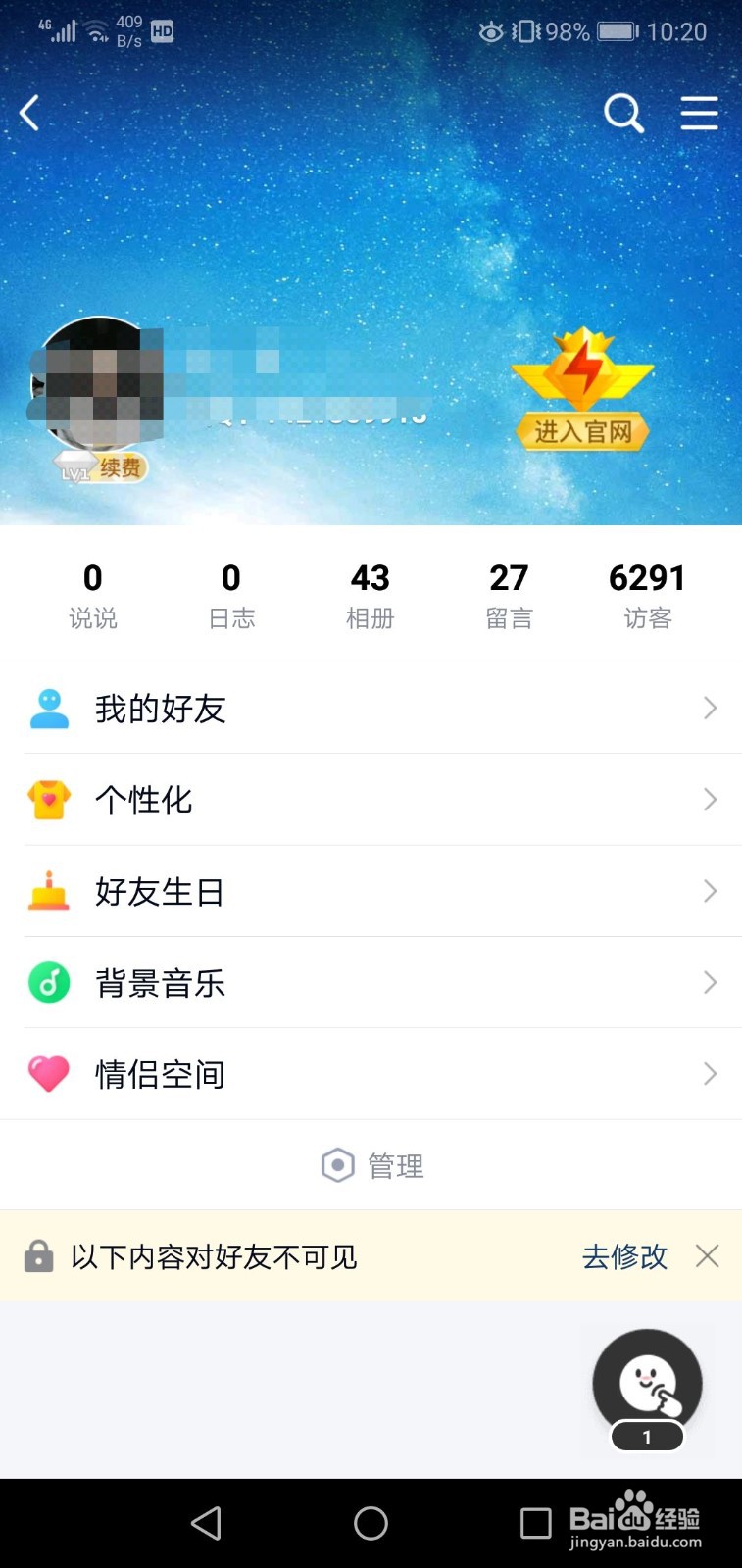This screenshot has width=742, height=1568.
Task: Tap the 去修改 link to edit privacy
Action: pyautogui.click(x=624, y=1256)
